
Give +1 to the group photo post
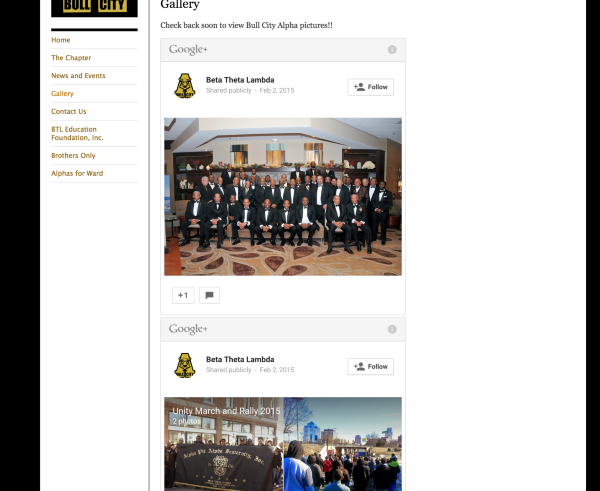point(183,295)
